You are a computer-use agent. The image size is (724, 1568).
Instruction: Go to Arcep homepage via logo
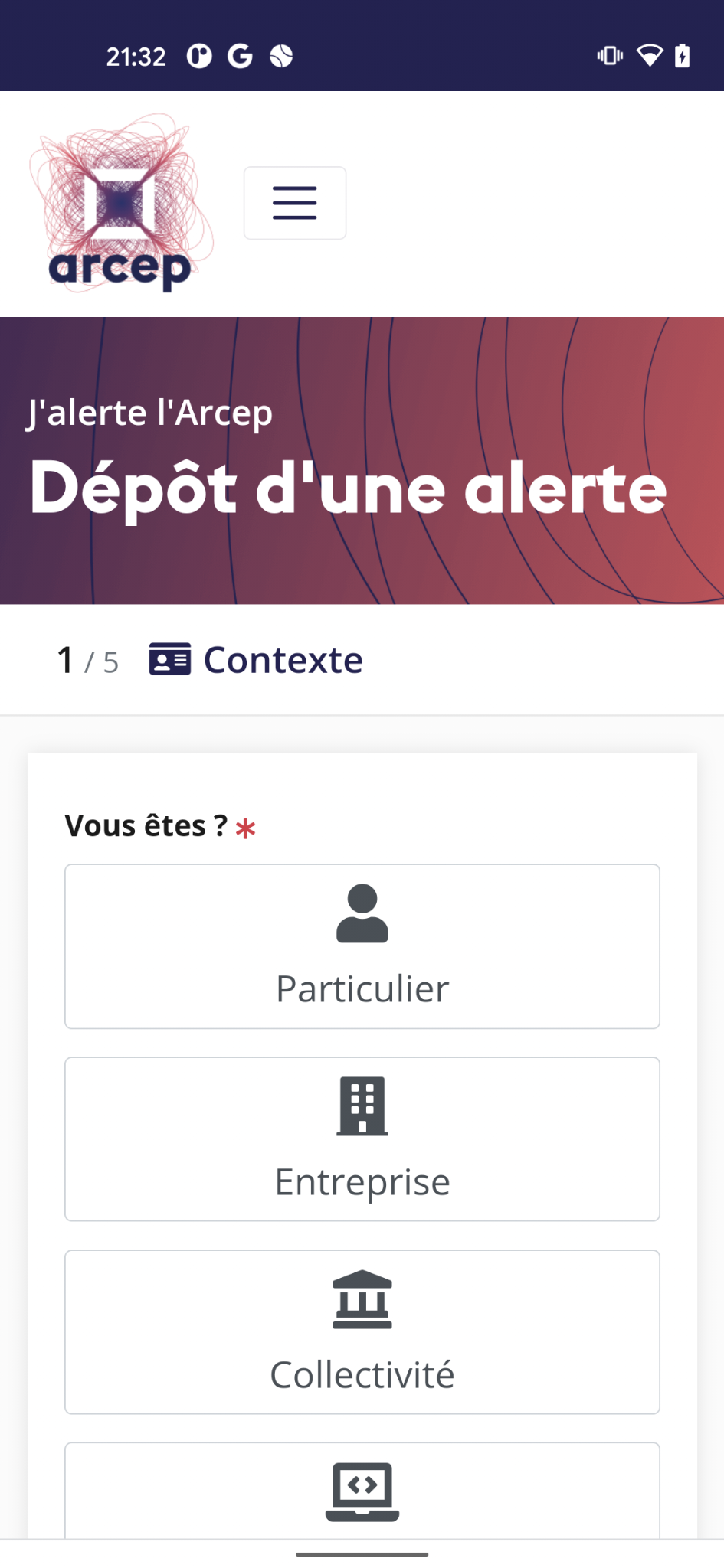pyautogui.click(x=120, y=204)
